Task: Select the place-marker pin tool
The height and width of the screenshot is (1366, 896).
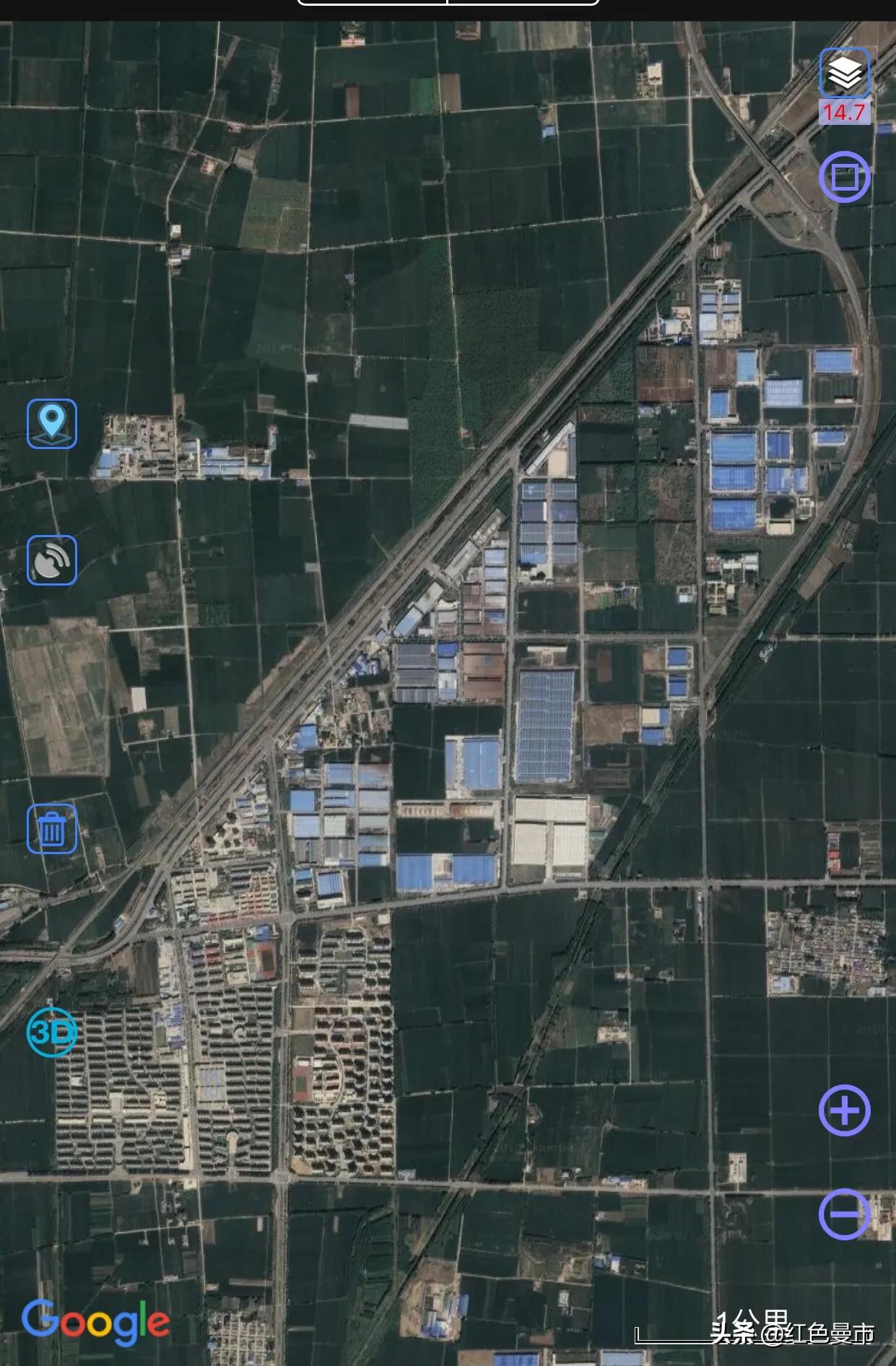Action: 51,425
